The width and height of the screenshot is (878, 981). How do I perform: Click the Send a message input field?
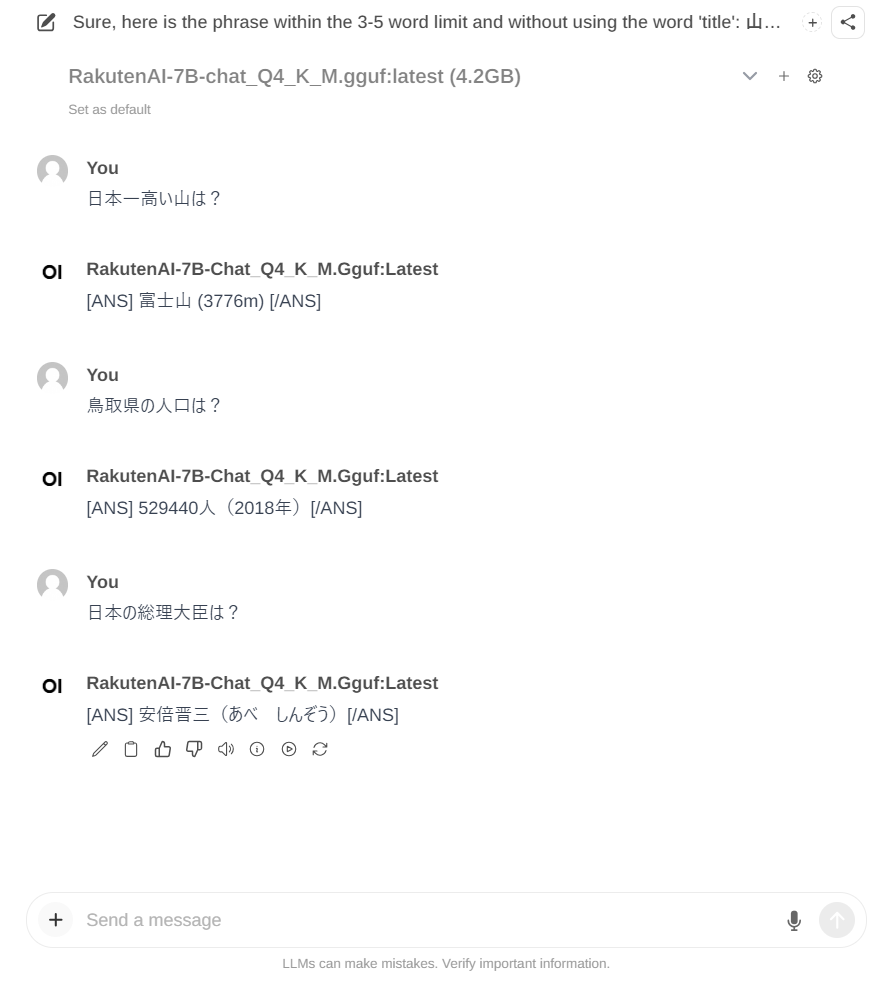pyautogui.click(x=400, y=920)
